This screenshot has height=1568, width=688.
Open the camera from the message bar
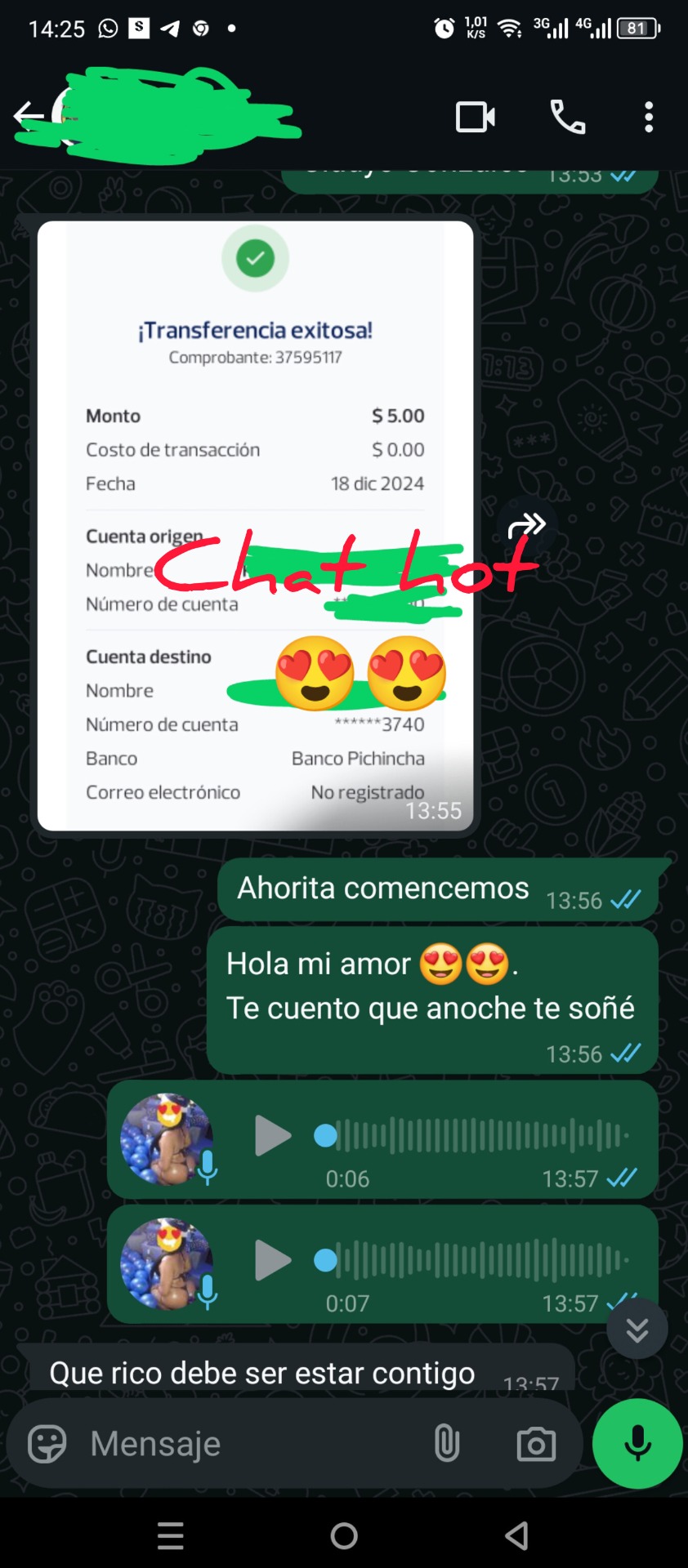pos(536,1444)
